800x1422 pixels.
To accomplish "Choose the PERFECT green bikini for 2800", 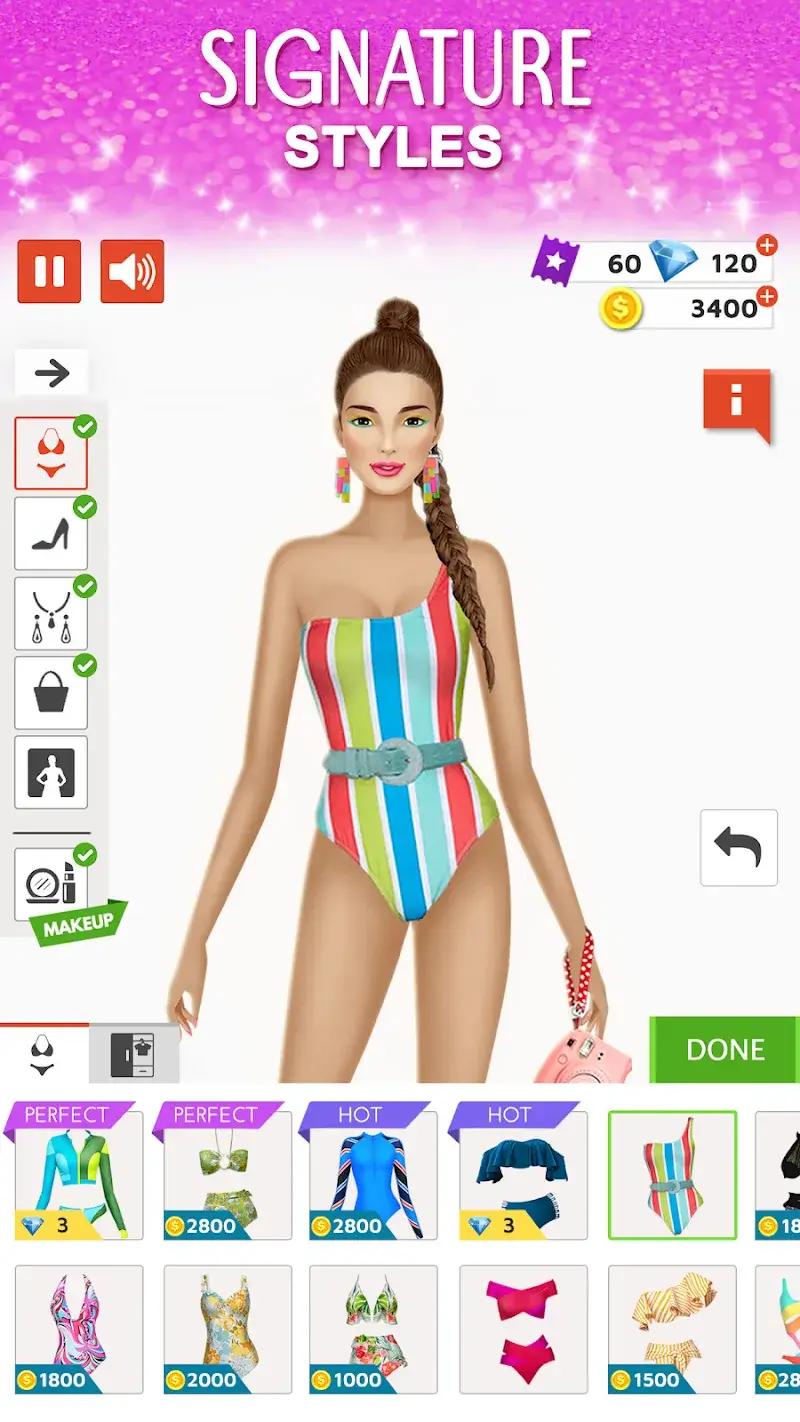I will coord(228,1175).
